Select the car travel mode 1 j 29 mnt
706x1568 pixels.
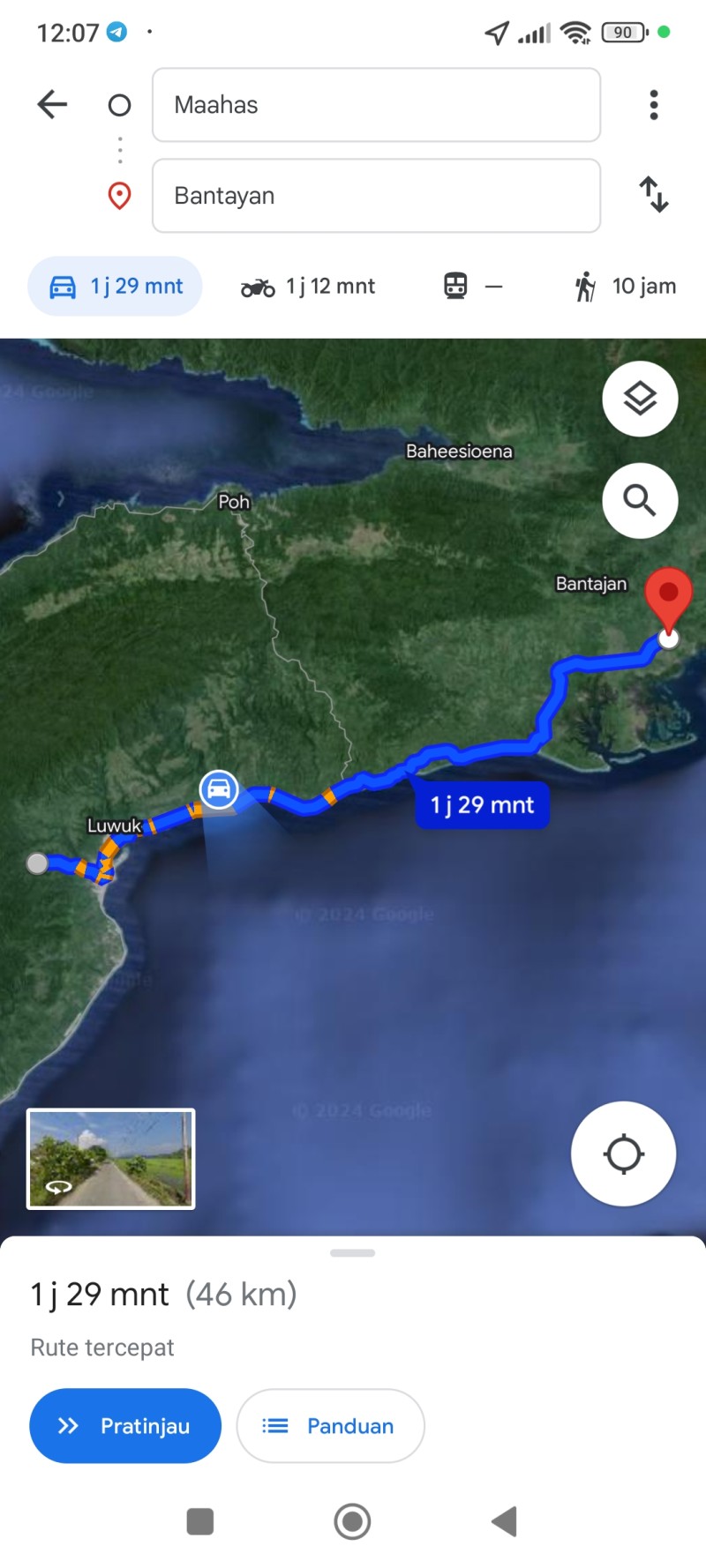coord(116,286)
